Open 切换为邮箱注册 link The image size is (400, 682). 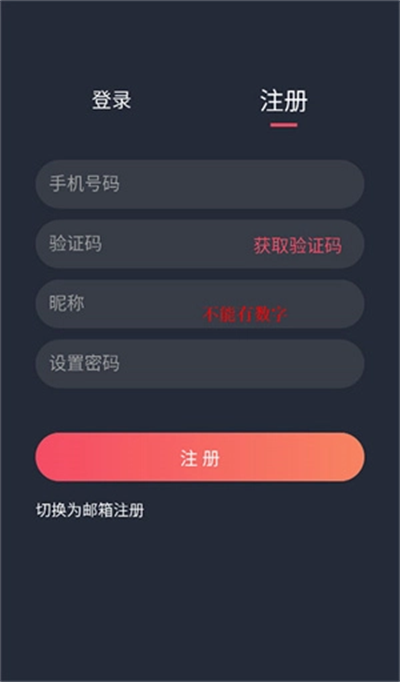[90, 510]
